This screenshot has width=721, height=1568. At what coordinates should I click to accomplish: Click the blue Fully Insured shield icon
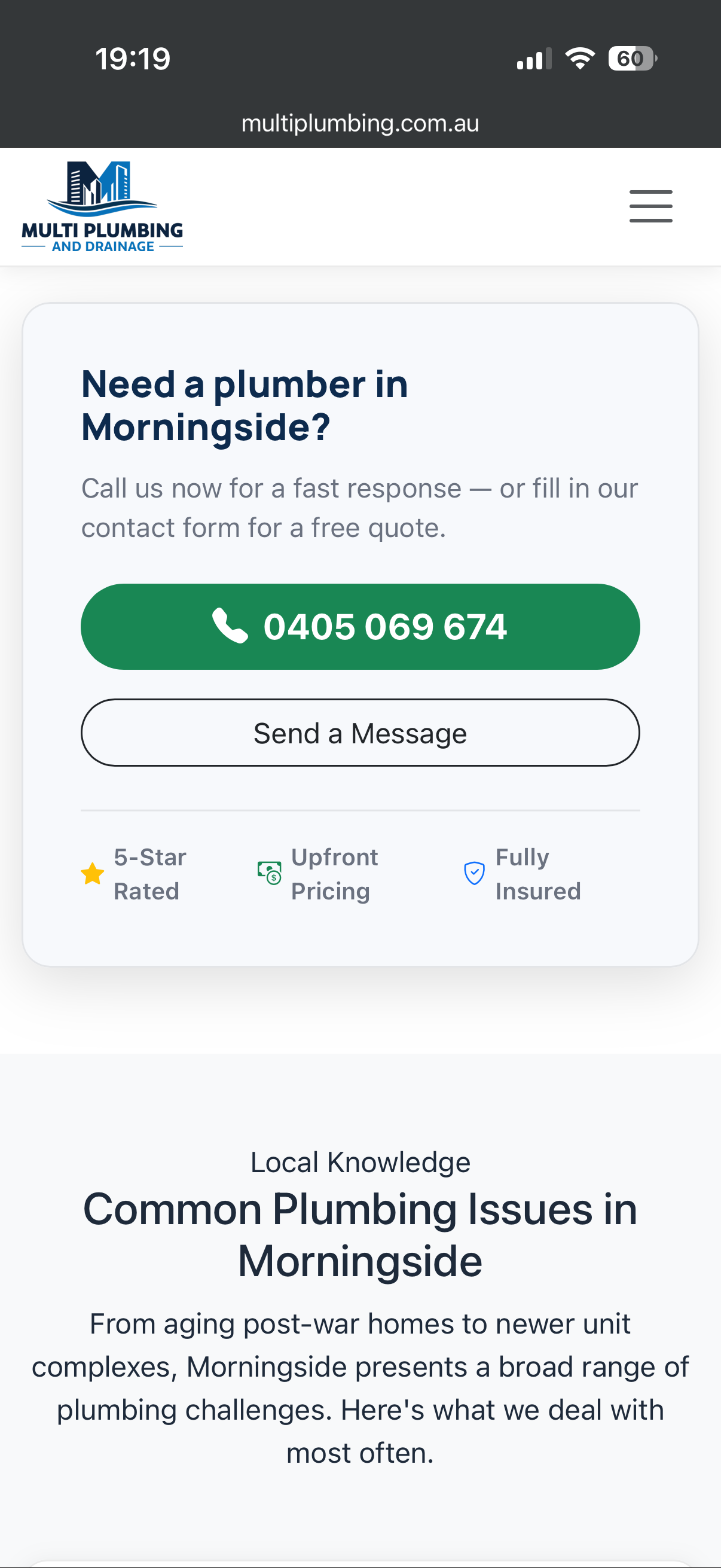473,873
